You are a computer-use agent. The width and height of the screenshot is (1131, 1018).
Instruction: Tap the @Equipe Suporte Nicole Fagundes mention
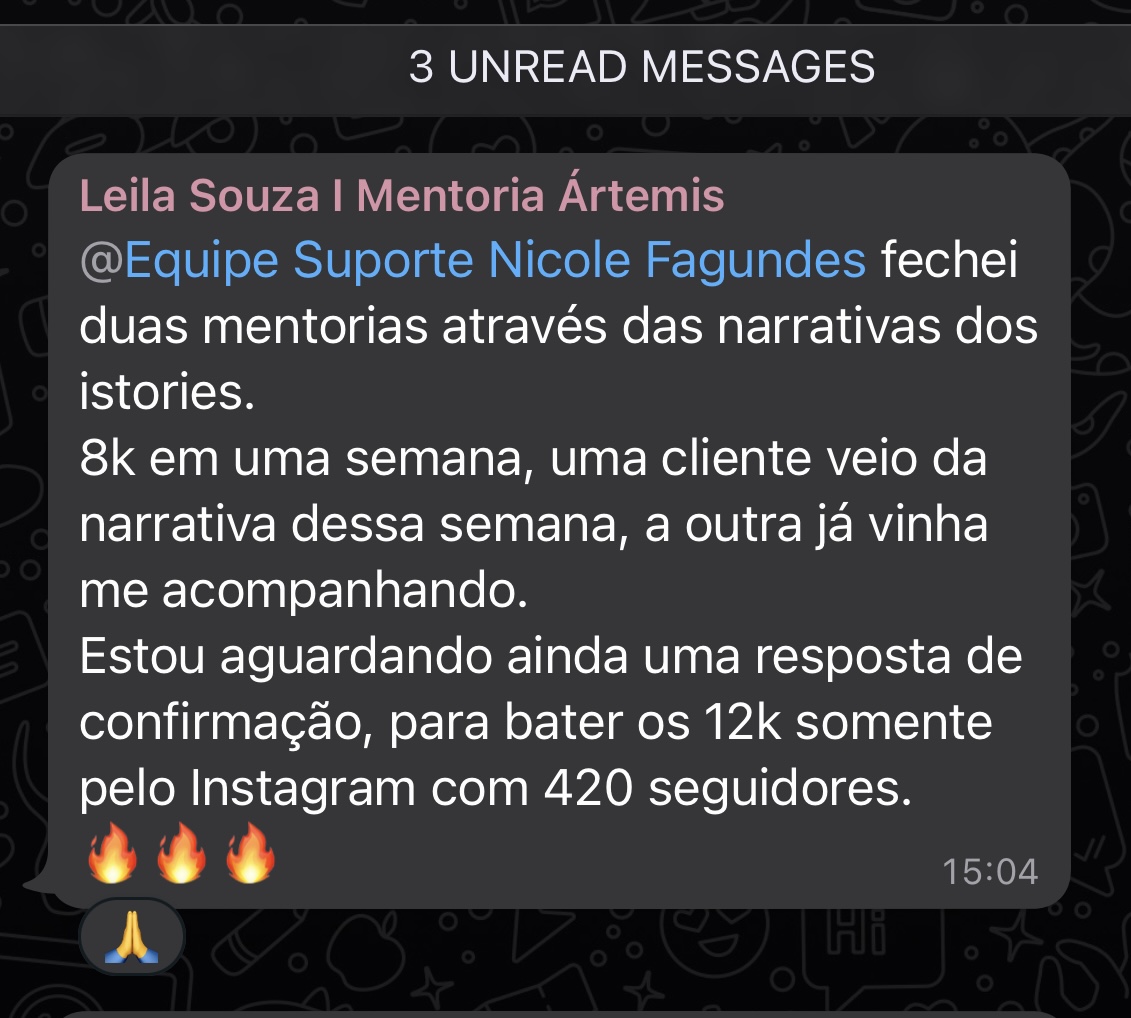point(472,262)
